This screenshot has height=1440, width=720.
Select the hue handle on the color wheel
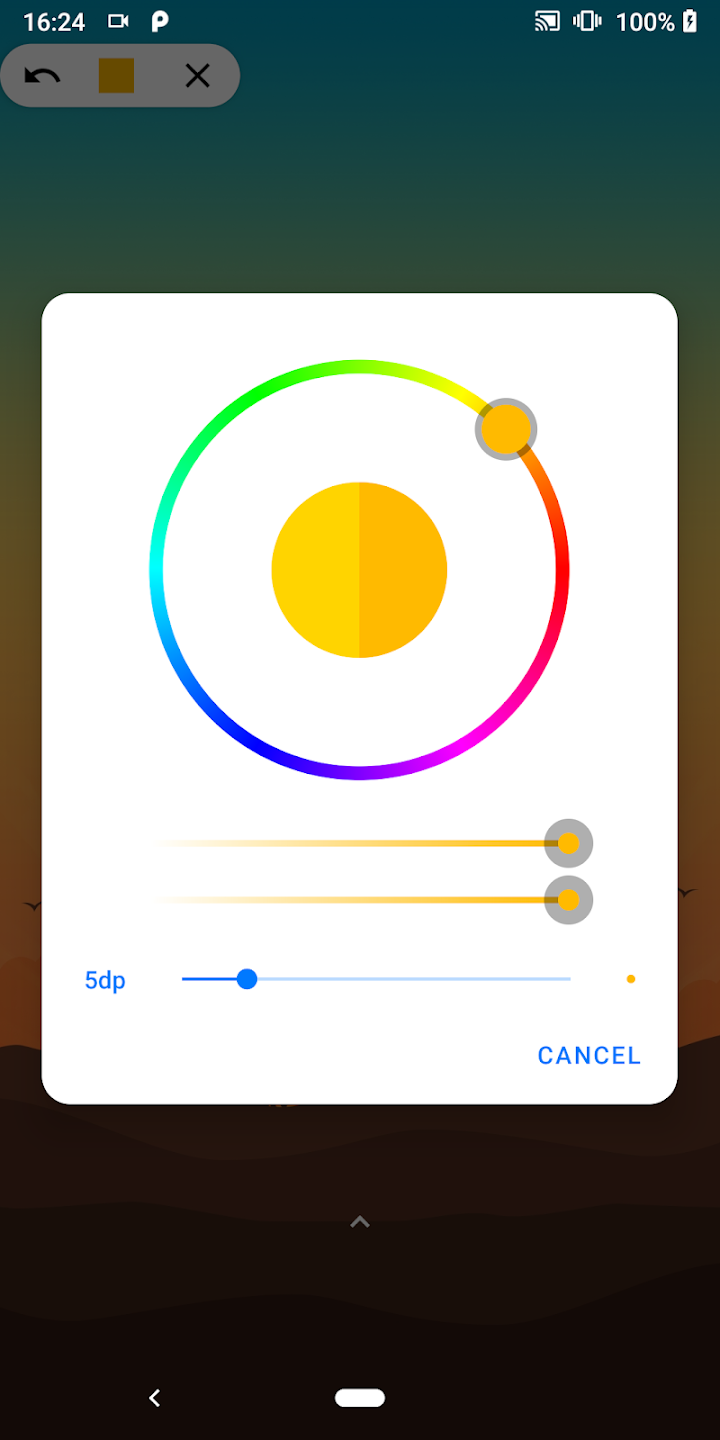(x=506, y=428)
